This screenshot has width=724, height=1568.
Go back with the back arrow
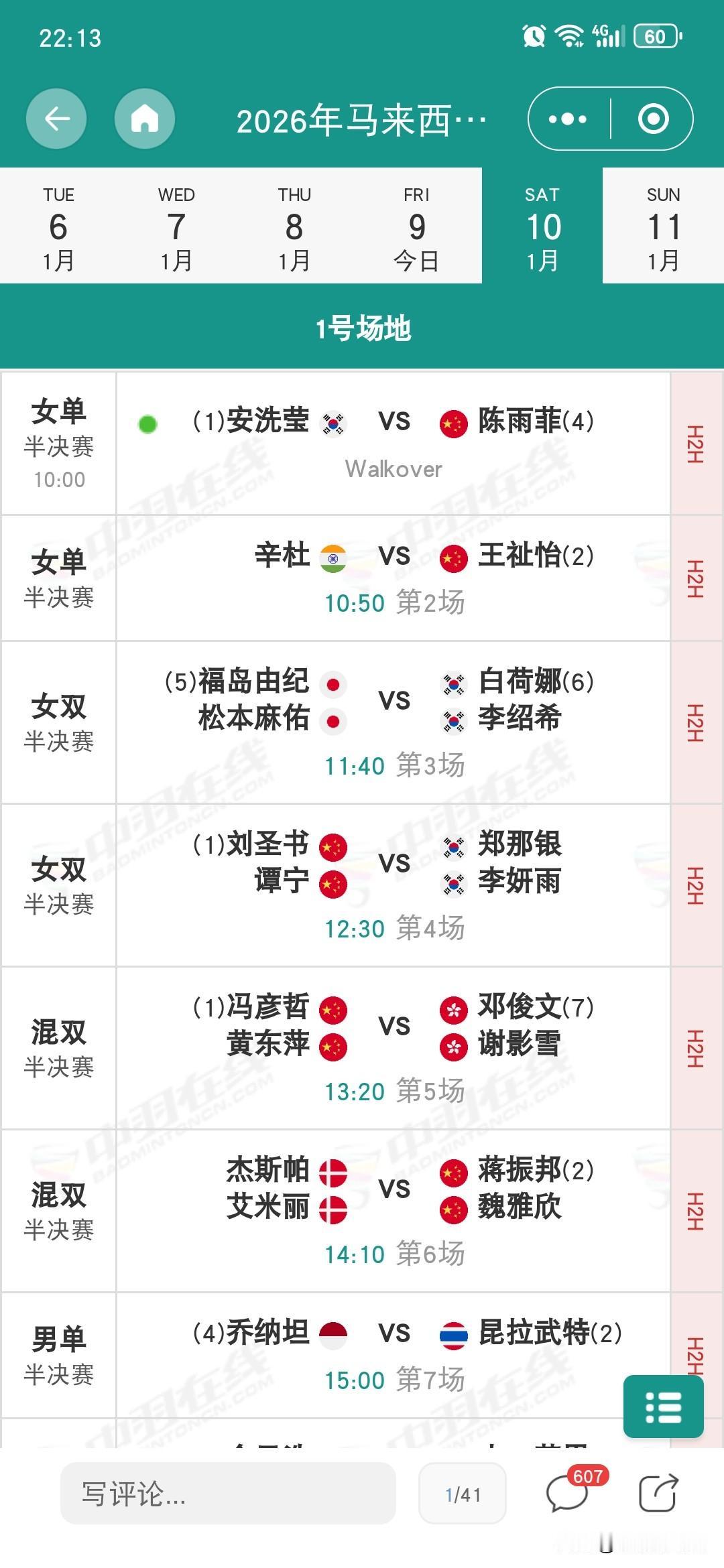[56, 119]
